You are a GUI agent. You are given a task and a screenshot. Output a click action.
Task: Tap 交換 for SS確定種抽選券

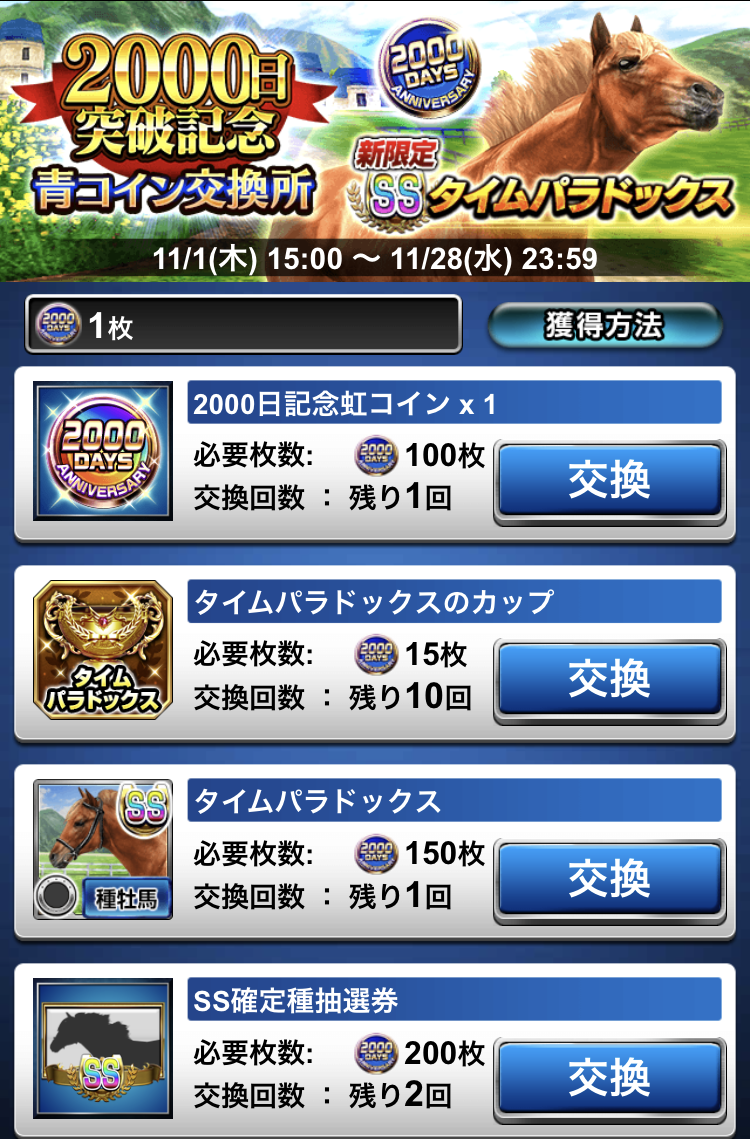click(x=609, y=1079)
